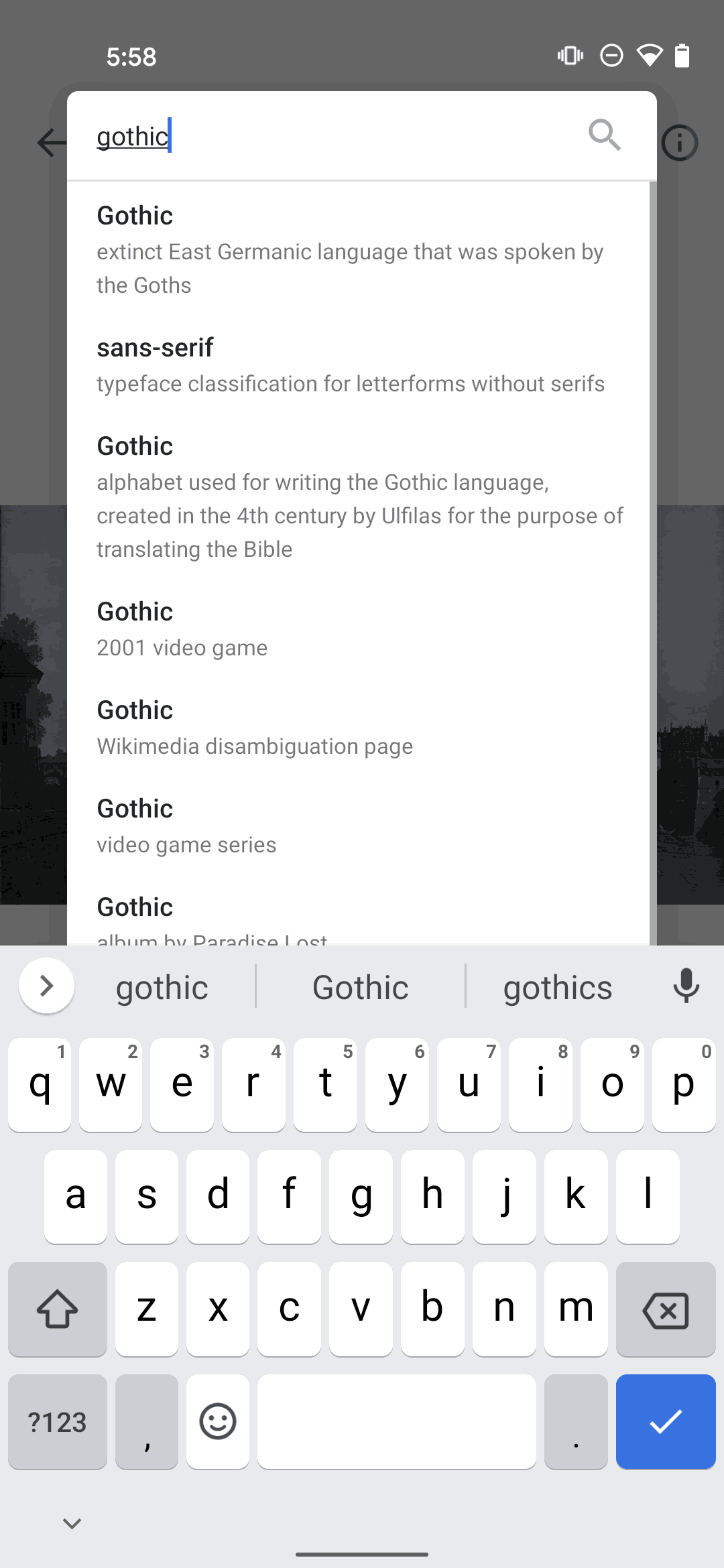This screenshot has height=1568, width=724.
Task: Open Gothic Wikimedia disambiguation page
Action: pos(359,727)
